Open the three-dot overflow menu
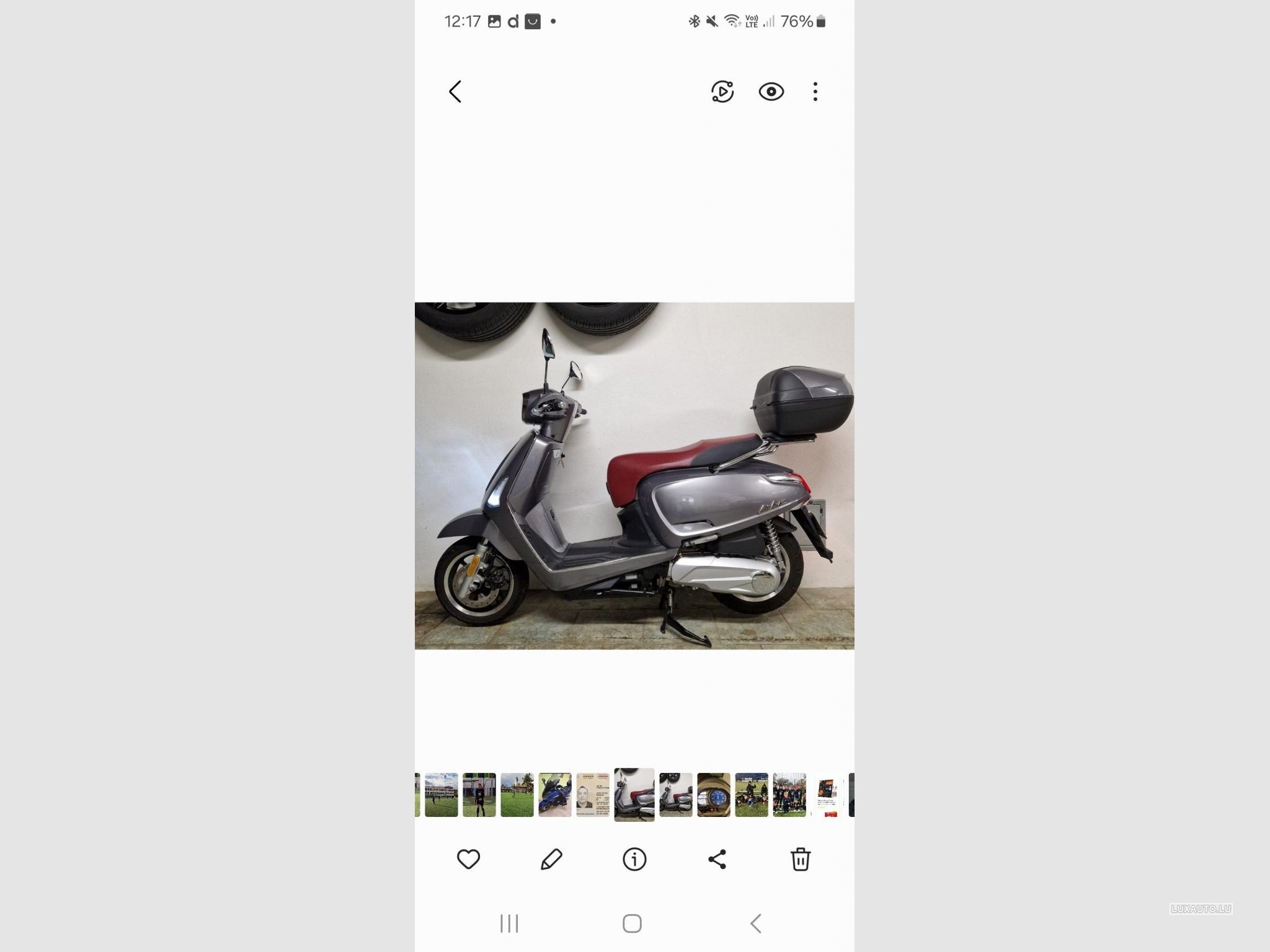This screenshot has height=952, width=1270. [815, 92]
